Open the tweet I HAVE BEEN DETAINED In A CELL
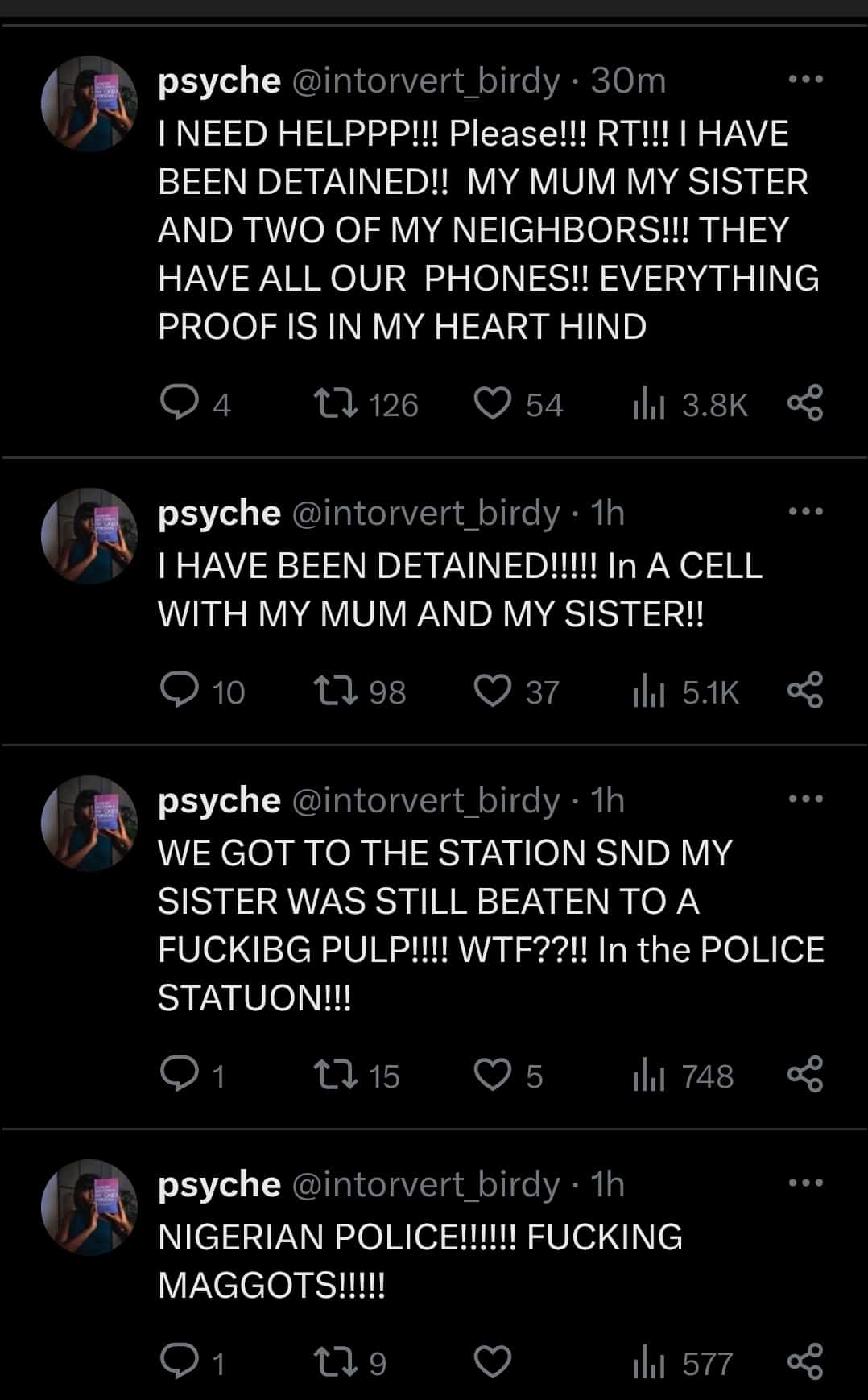 click(459, 590)
